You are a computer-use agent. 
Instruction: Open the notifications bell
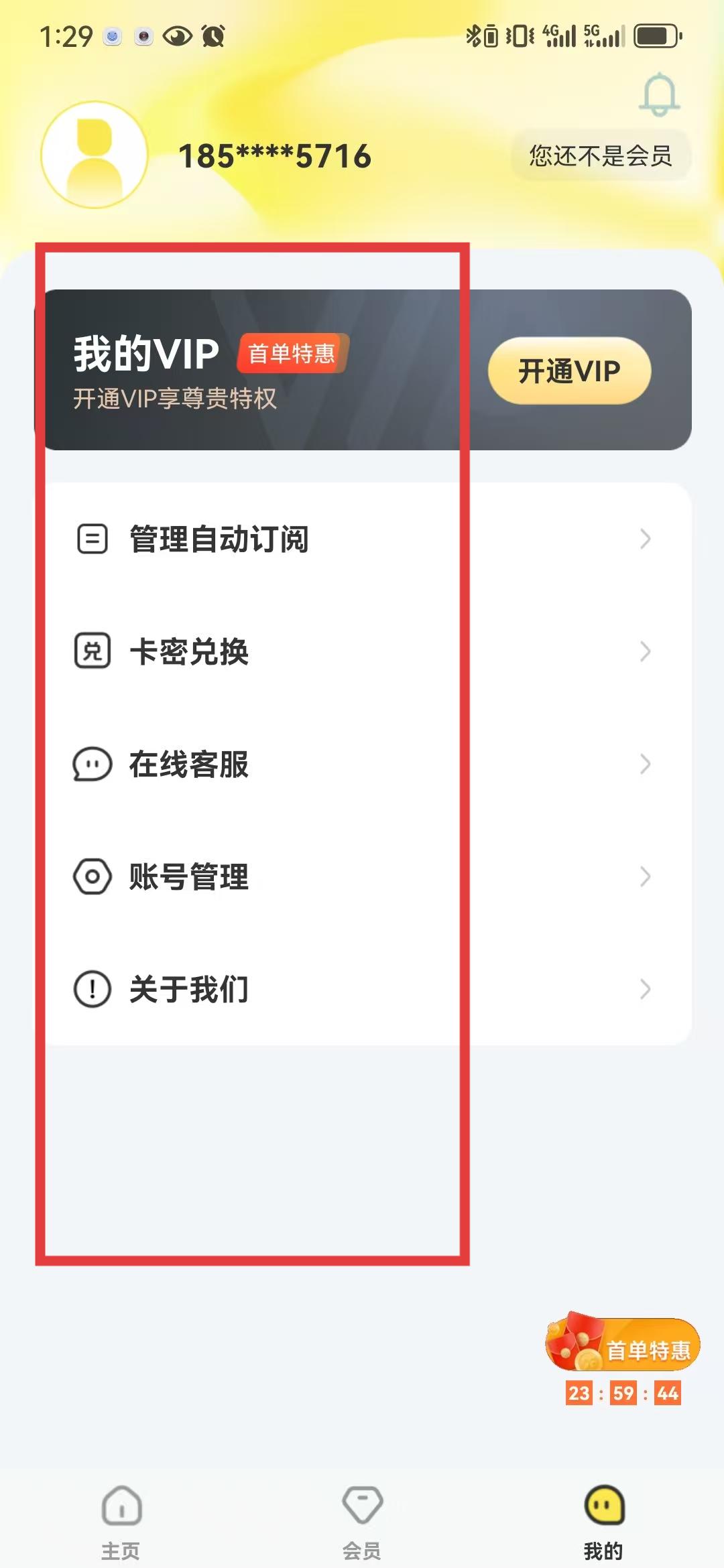(660, 94)
